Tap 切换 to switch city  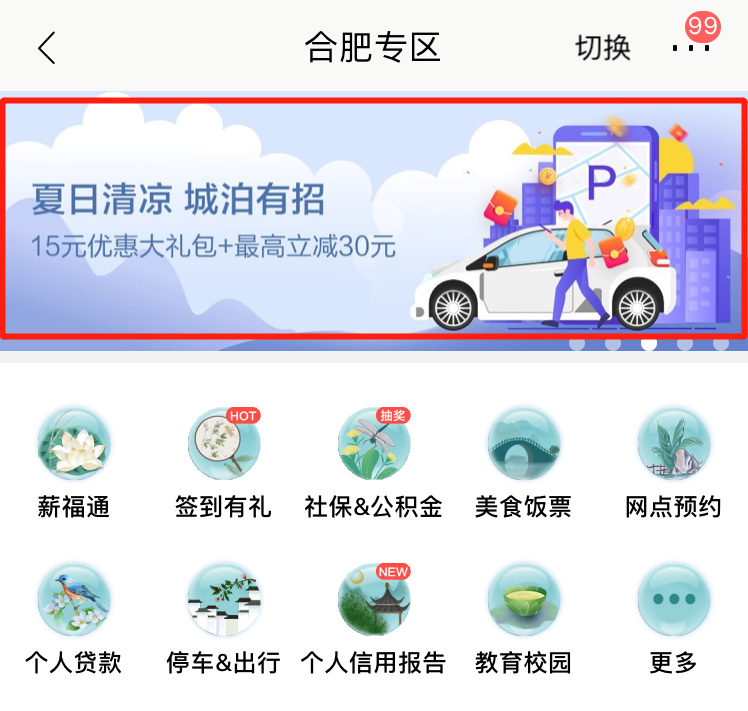click(602, 47)
